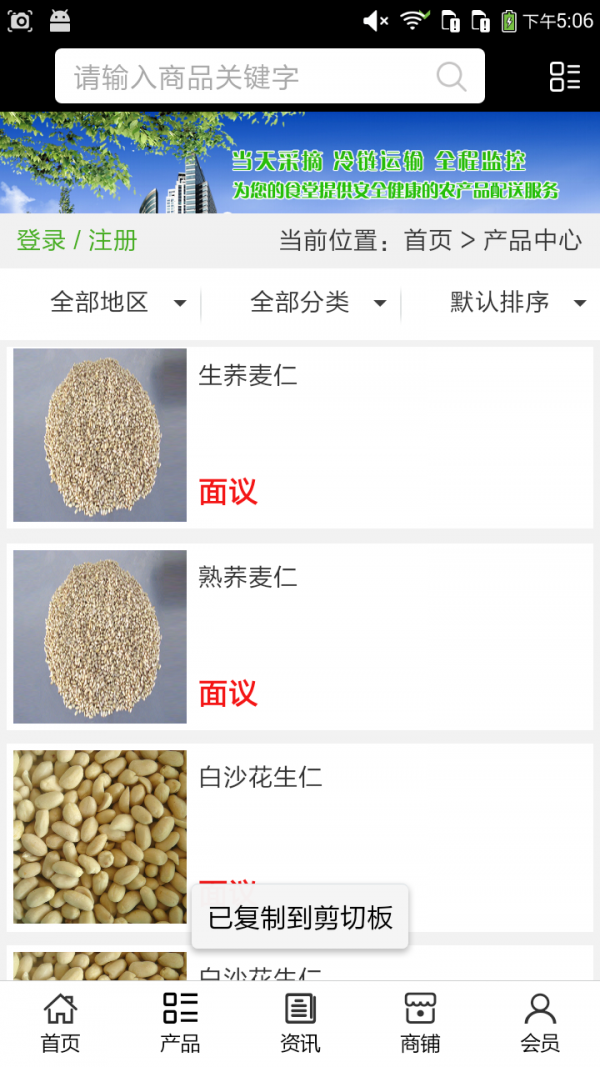Switch to the 资讯 tab
This screenshot has width=600, height=1067.
click(x=300, y=1023)
